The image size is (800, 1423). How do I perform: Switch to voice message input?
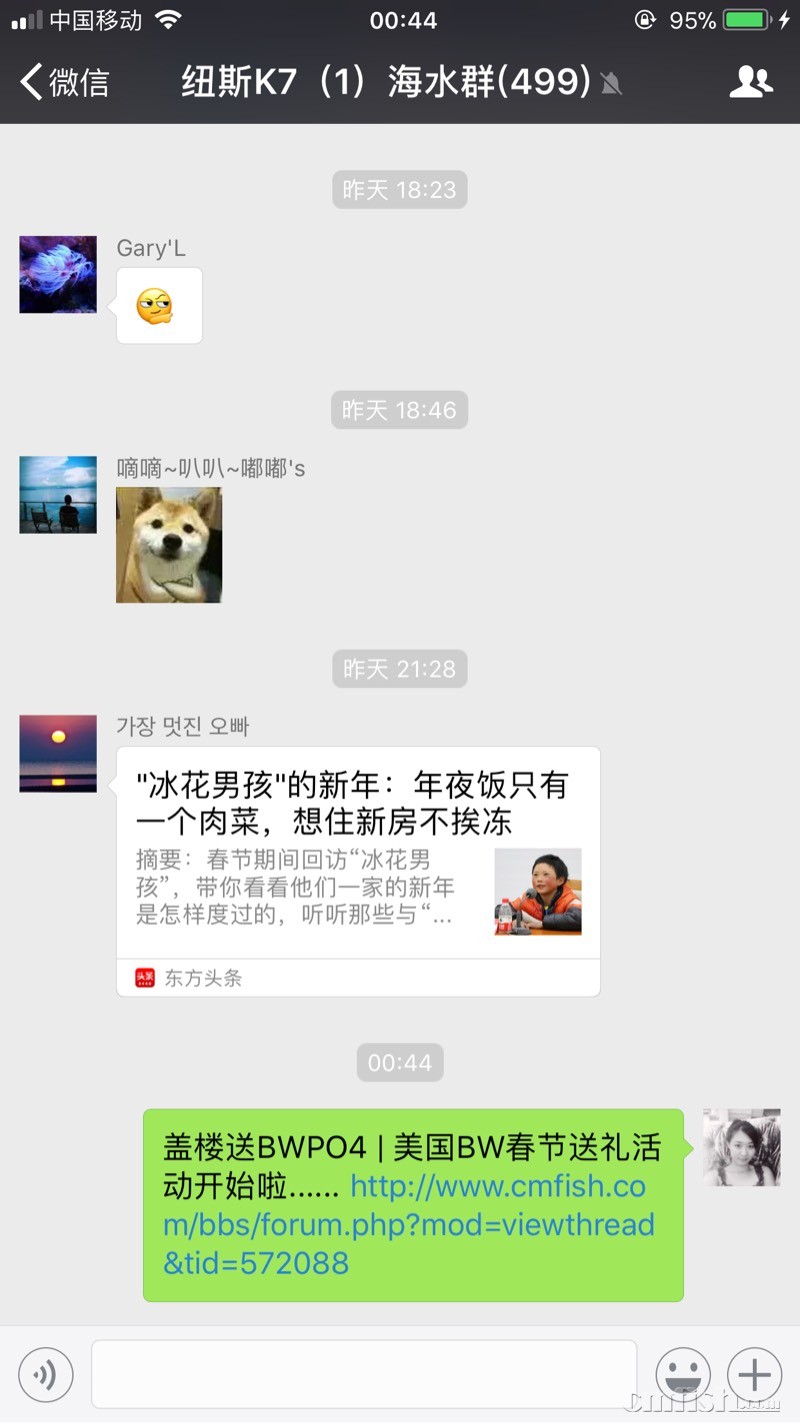point(46,1375)
